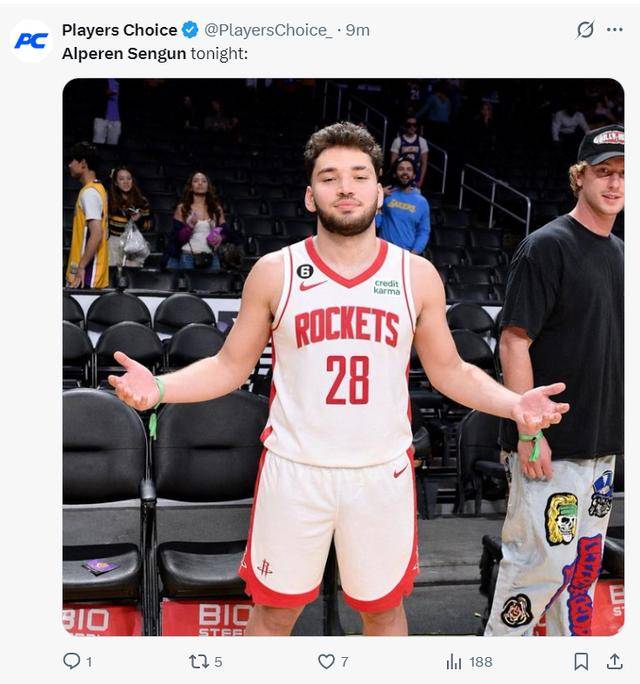Open the post's three-dot overflow menu
640x684 pixels.
pos(614,30)
